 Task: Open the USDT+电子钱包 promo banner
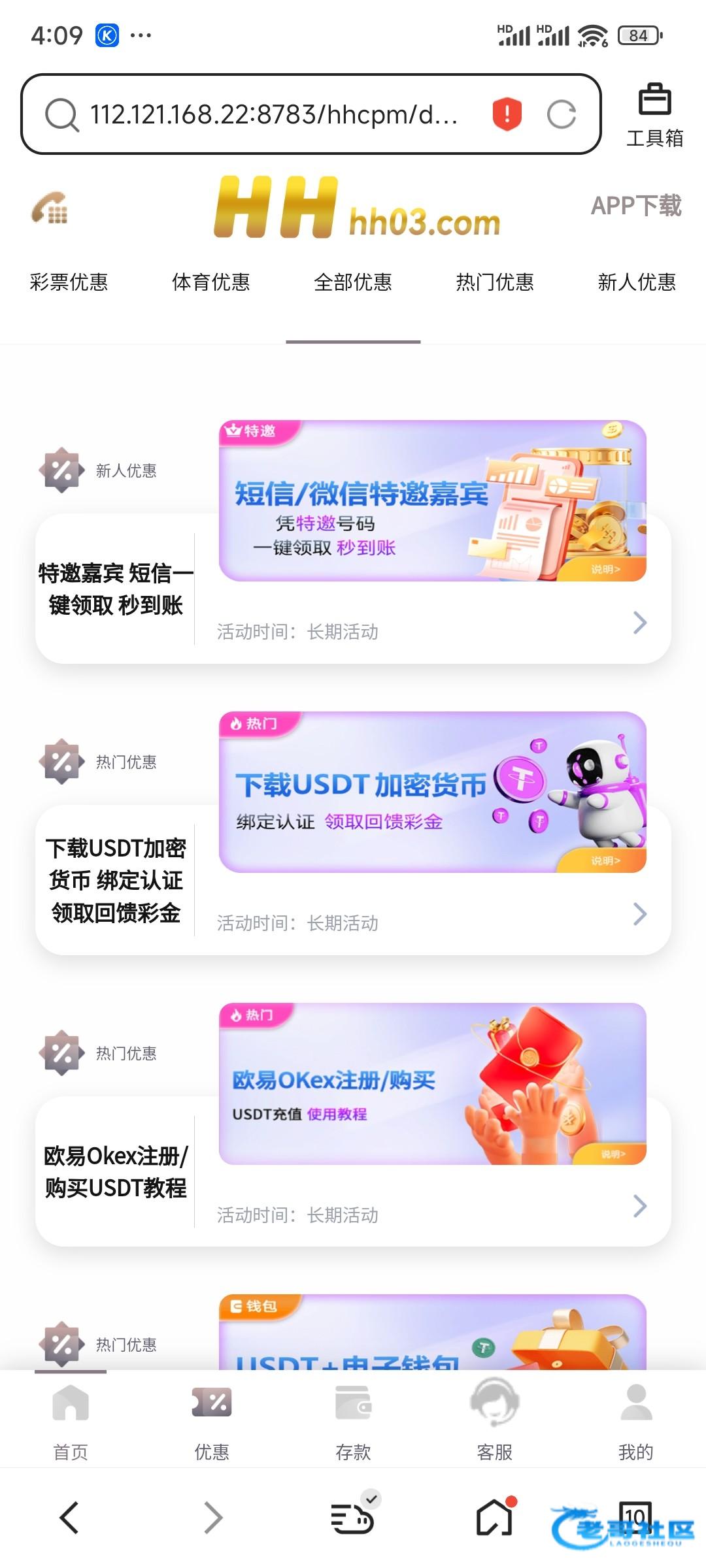[431, 1333]
